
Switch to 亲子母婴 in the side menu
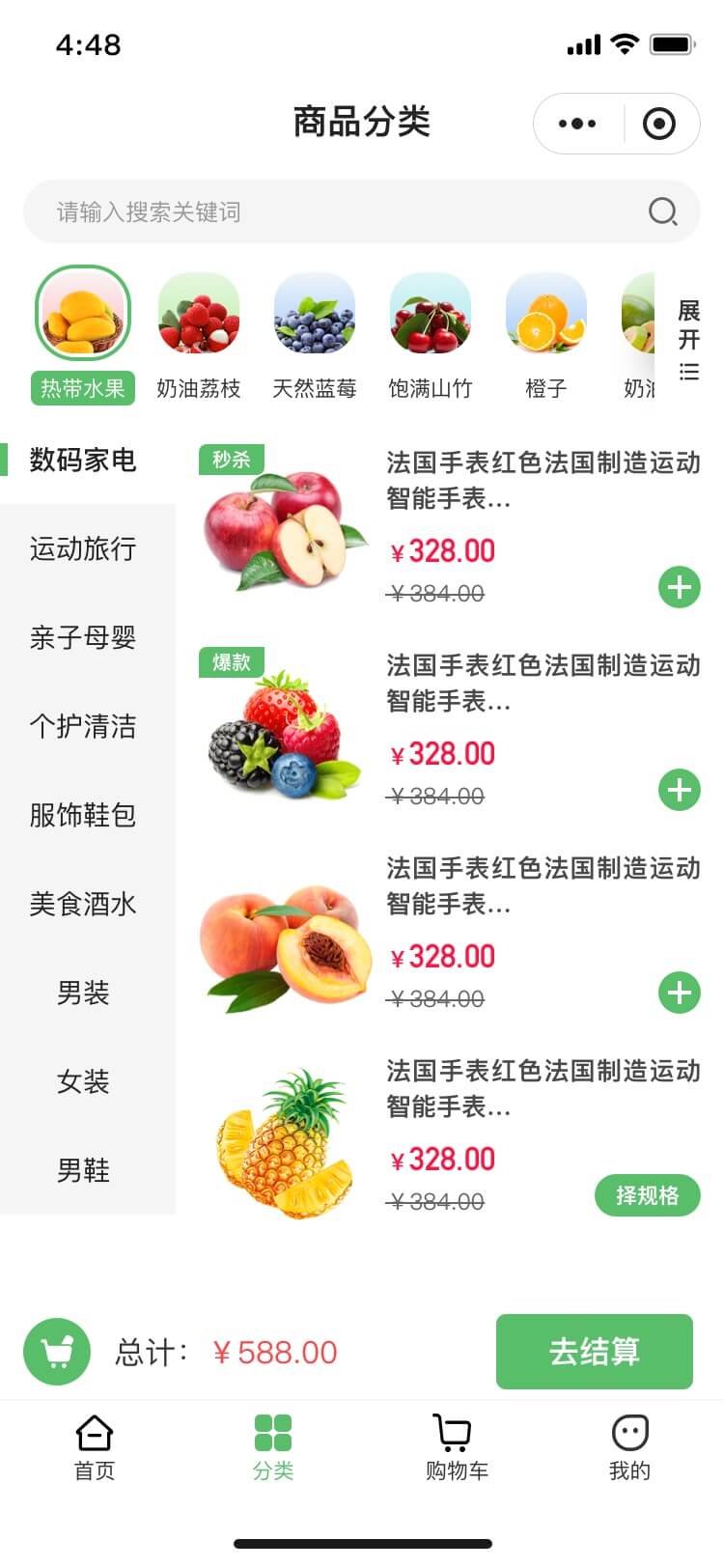(x=83, y=637)
